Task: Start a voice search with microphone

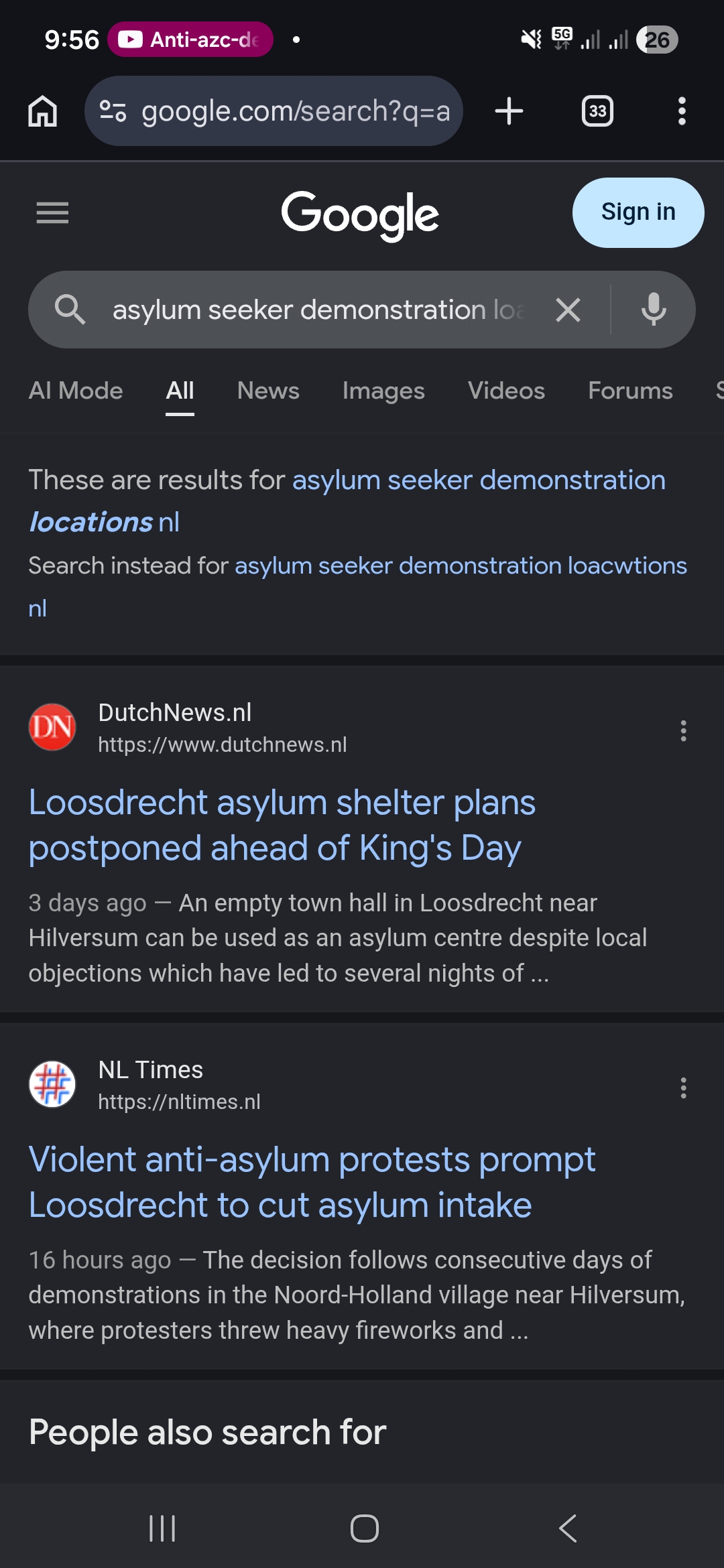Action: pyautogui.click(x=654, y=310)
